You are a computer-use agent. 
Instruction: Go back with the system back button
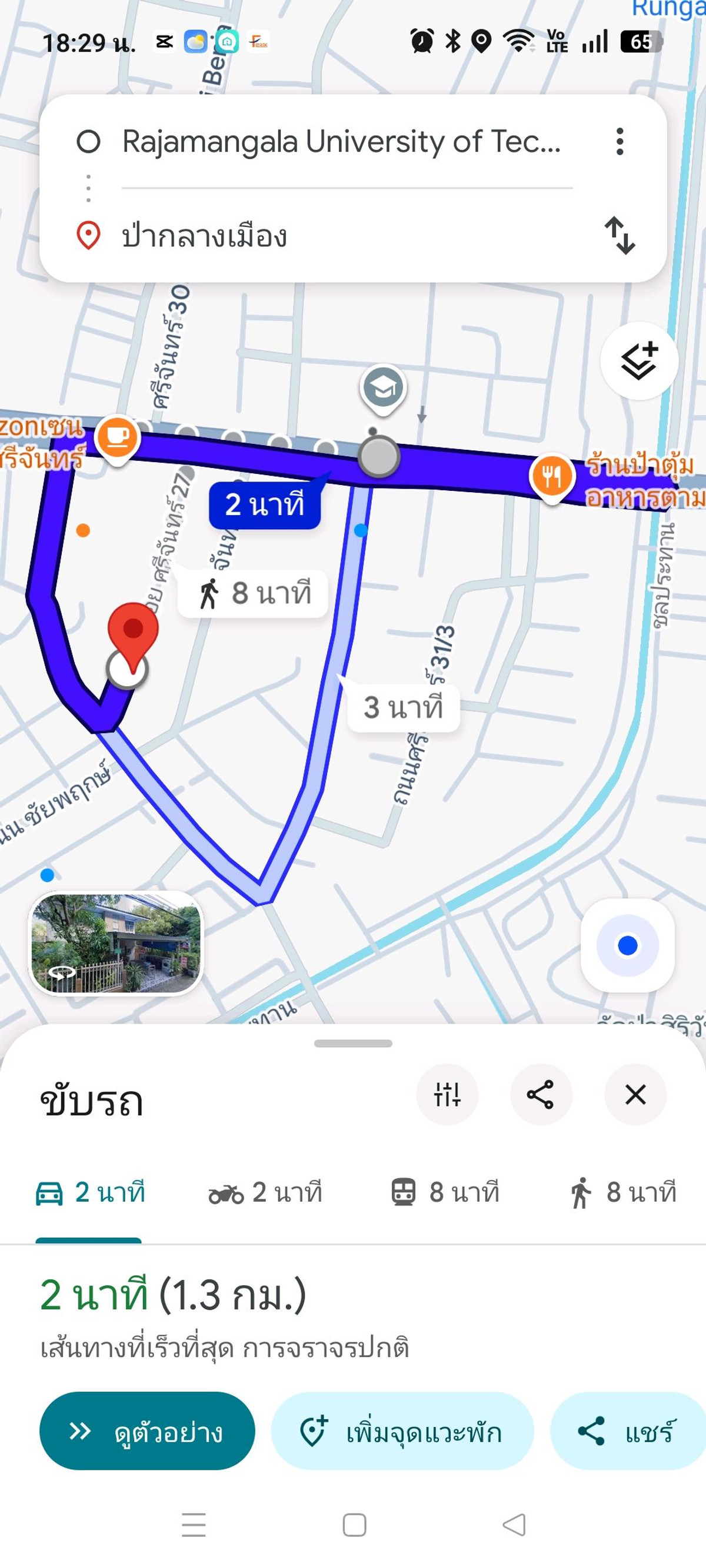point(514,1524)
